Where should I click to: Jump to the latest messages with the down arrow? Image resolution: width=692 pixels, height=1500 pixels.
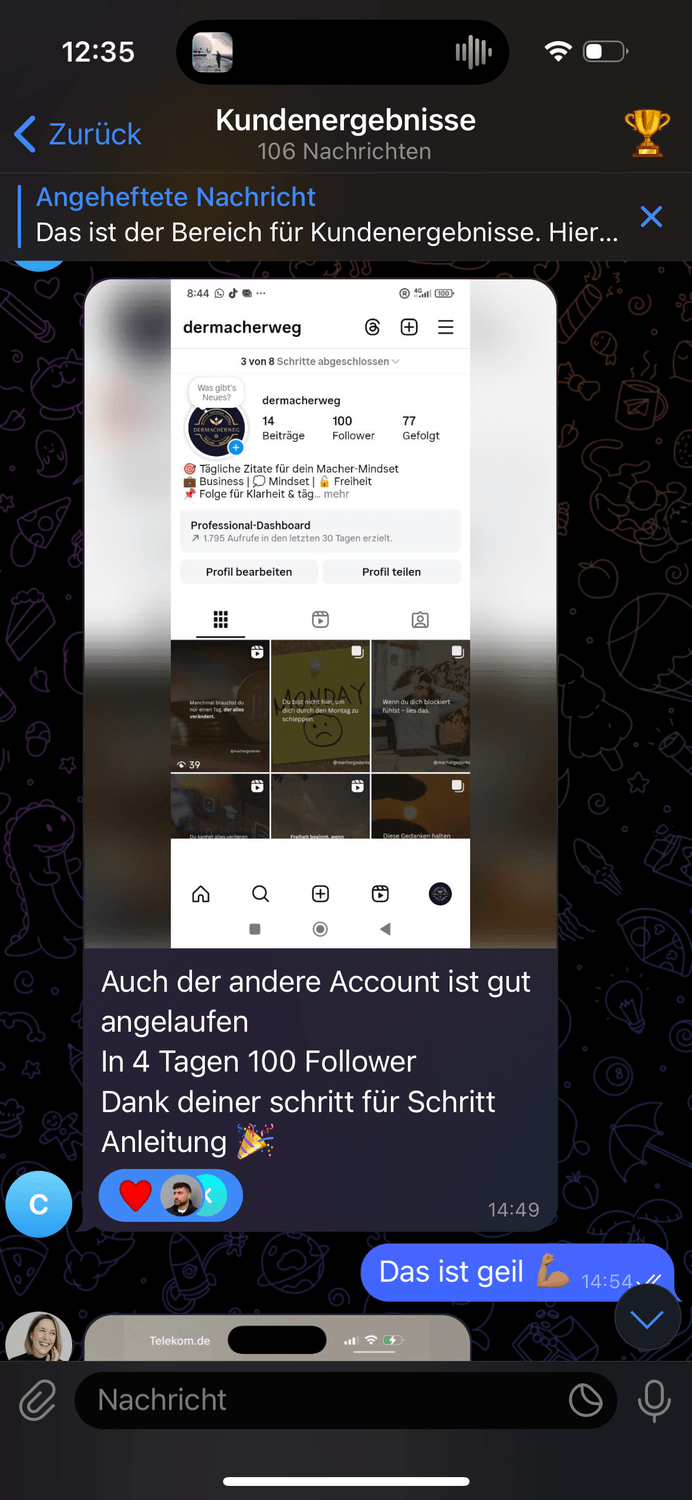[647, 1320]
